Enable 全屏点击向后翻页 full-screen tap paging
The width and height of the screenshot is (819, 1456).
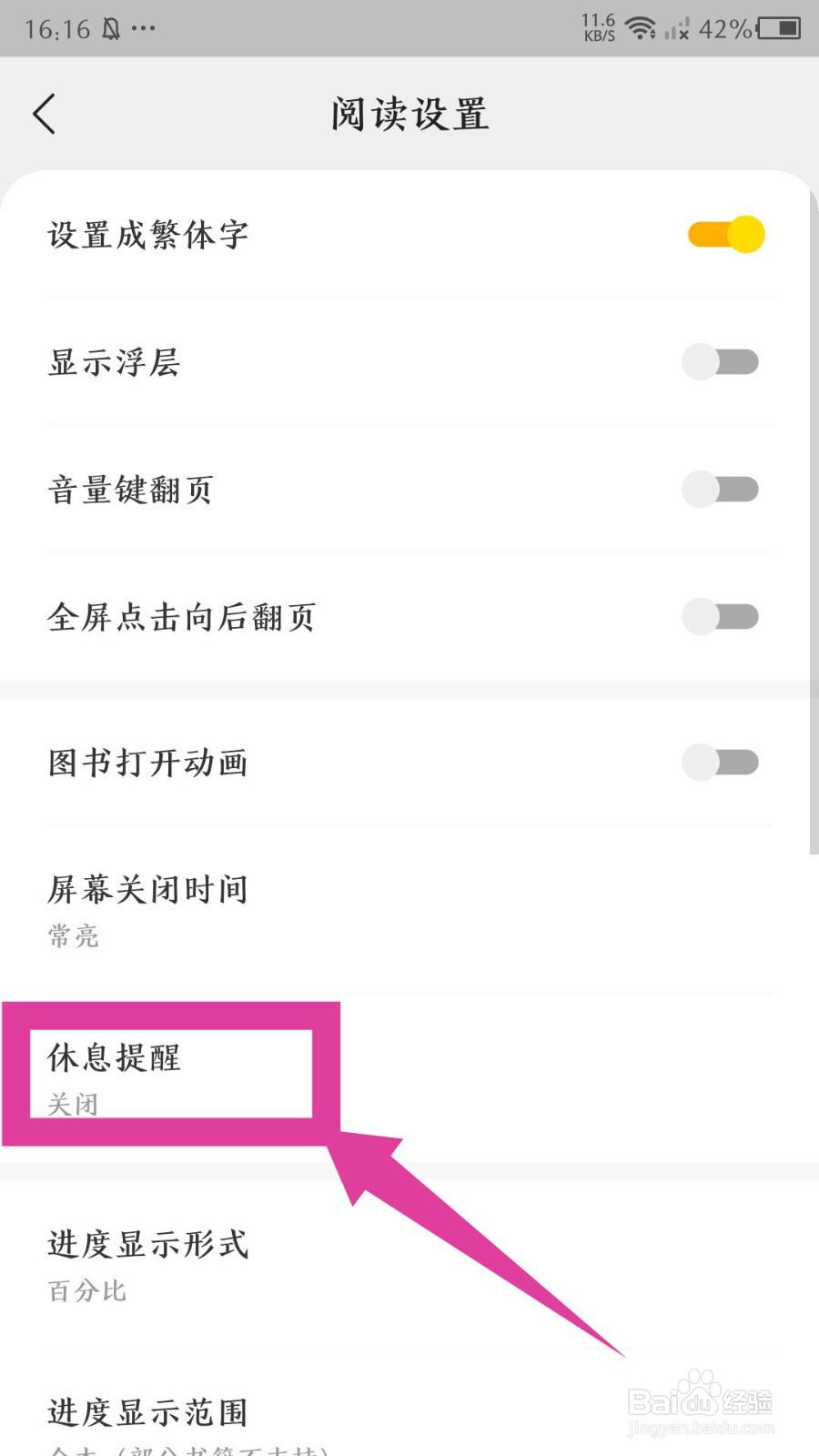(x=721, y=616)
